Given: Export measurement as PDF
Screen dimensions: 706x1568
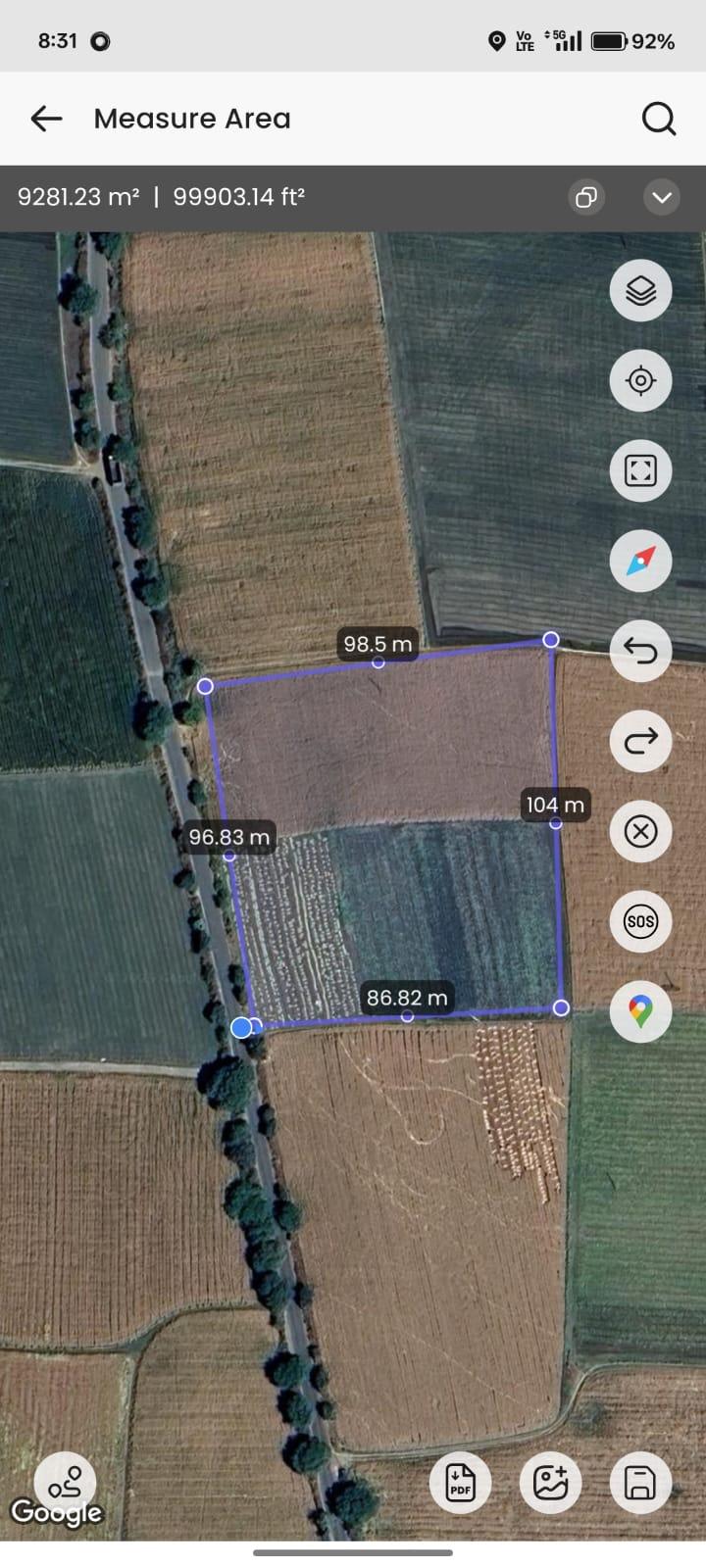Looking at the screenshot, I should (x=460, y=1483).
